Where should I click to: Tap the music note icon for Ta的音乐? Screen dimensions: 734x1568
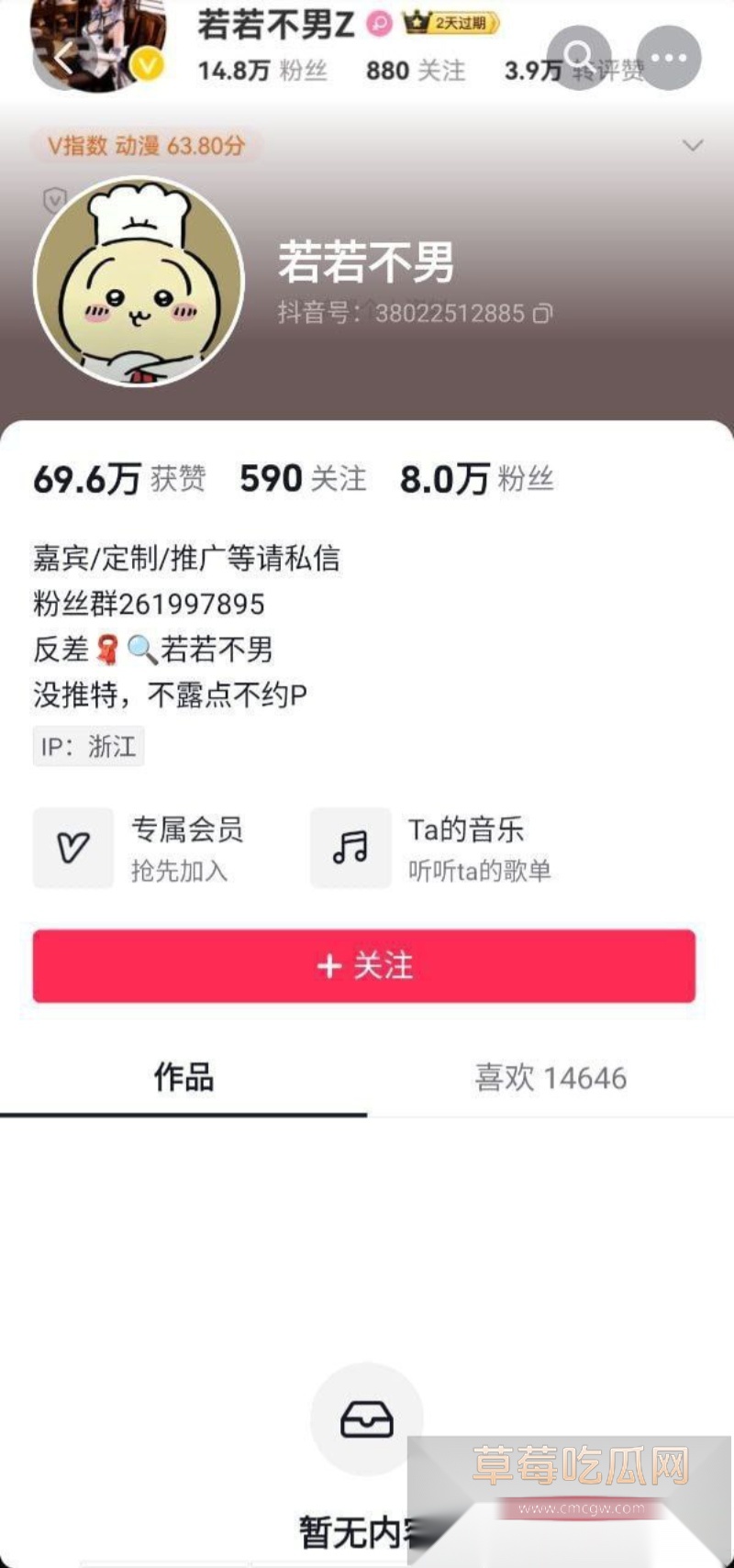[x=350, y=848]
